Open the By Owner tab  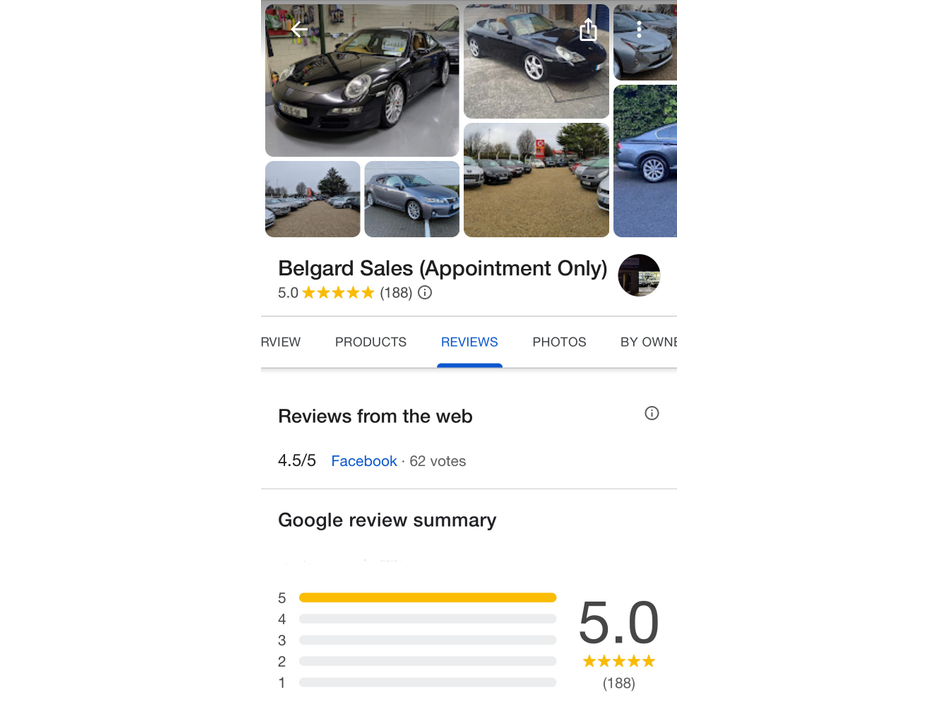pos(648,342)
